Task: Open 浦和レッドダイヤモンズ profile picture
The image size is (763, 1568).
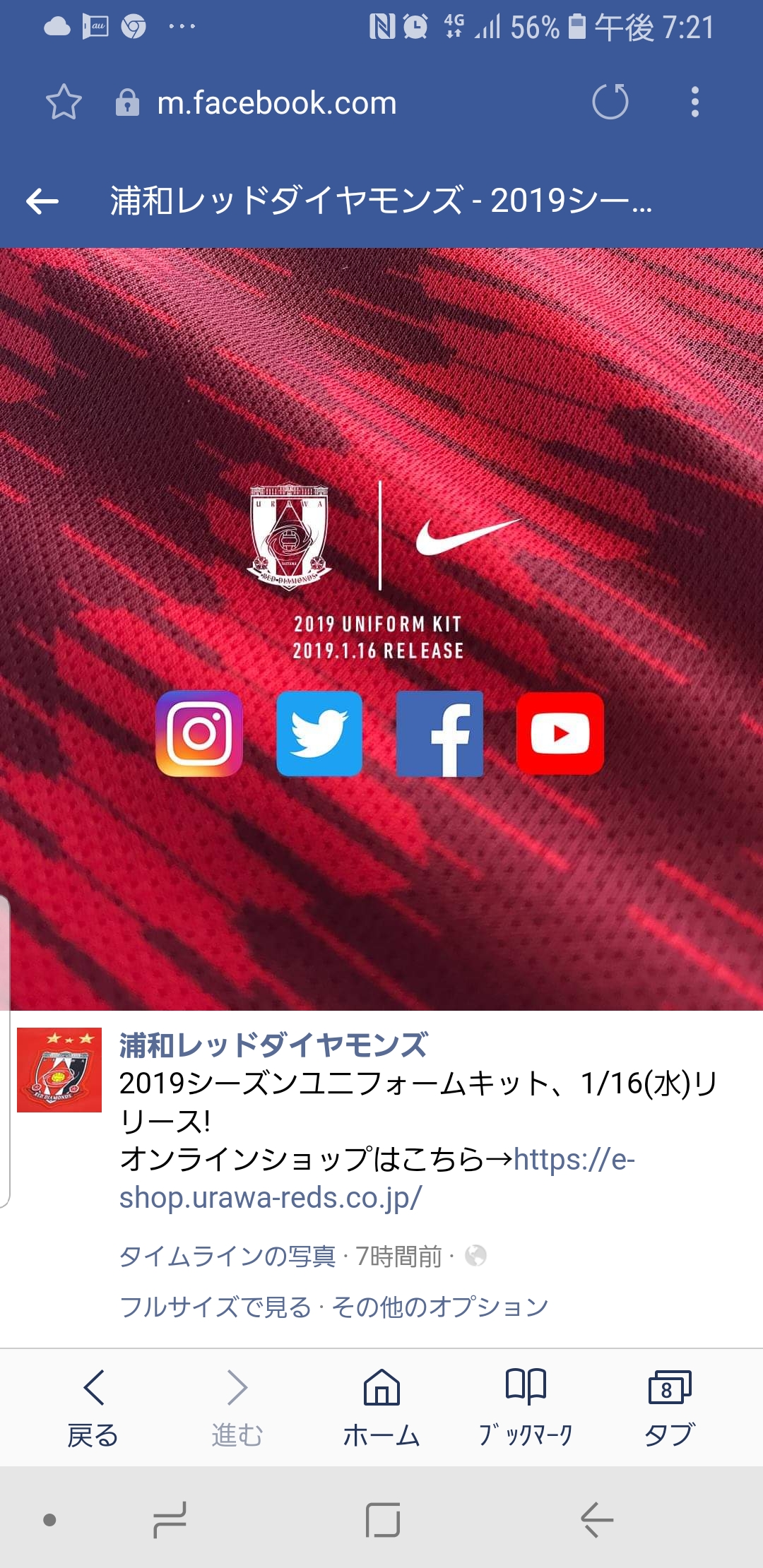Action: point(59,1070)
